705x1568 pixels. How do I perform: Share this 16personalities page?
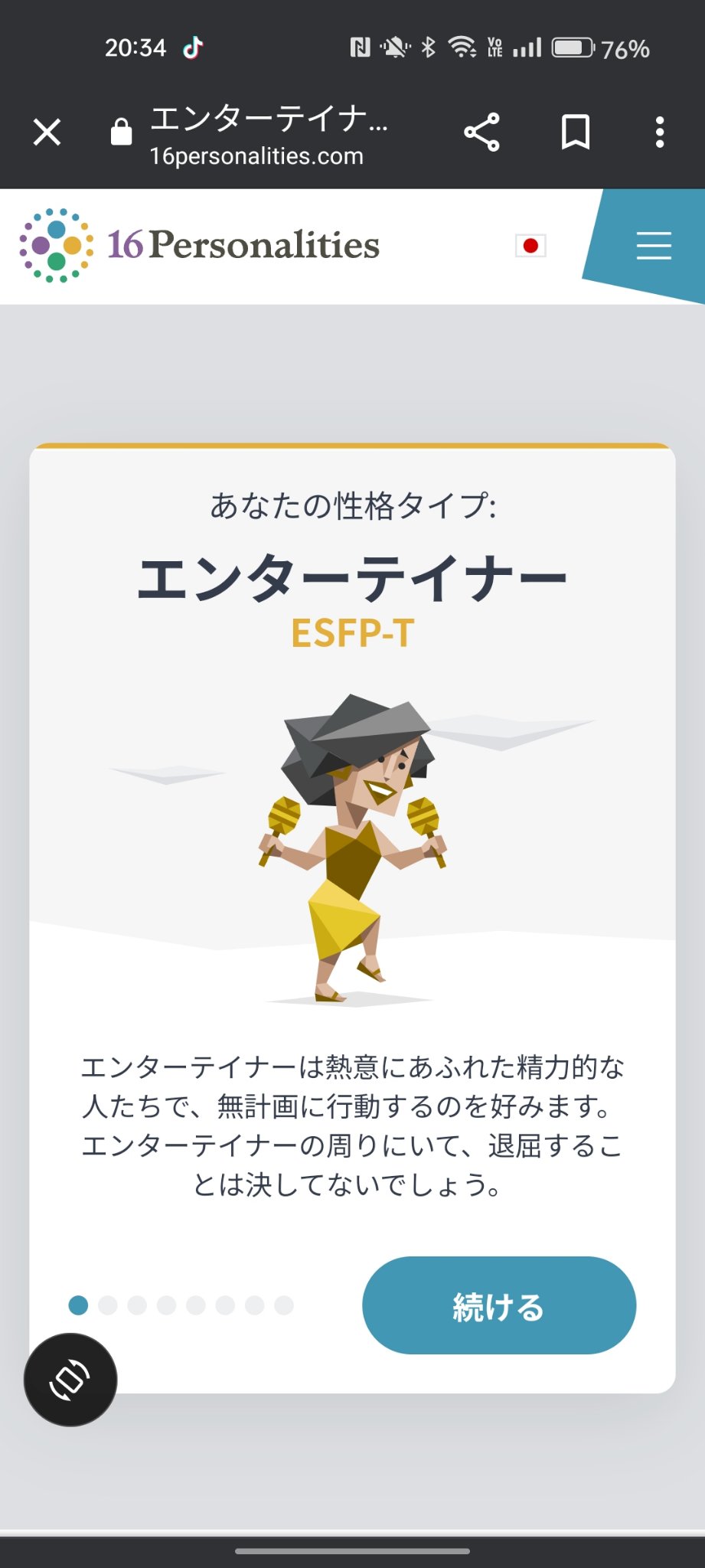(x=481, y=132)
